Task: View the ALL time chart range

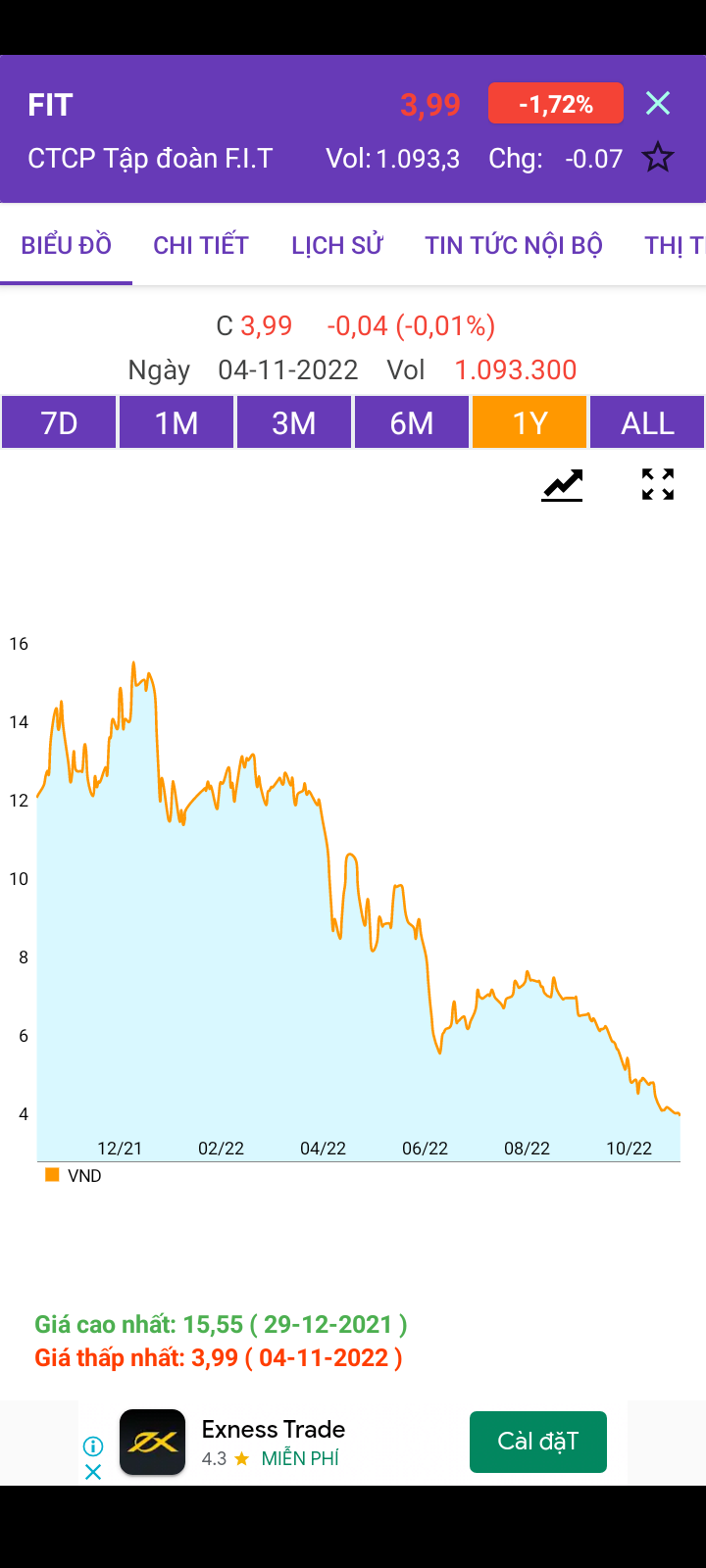Action: click(x=647, y=422)
